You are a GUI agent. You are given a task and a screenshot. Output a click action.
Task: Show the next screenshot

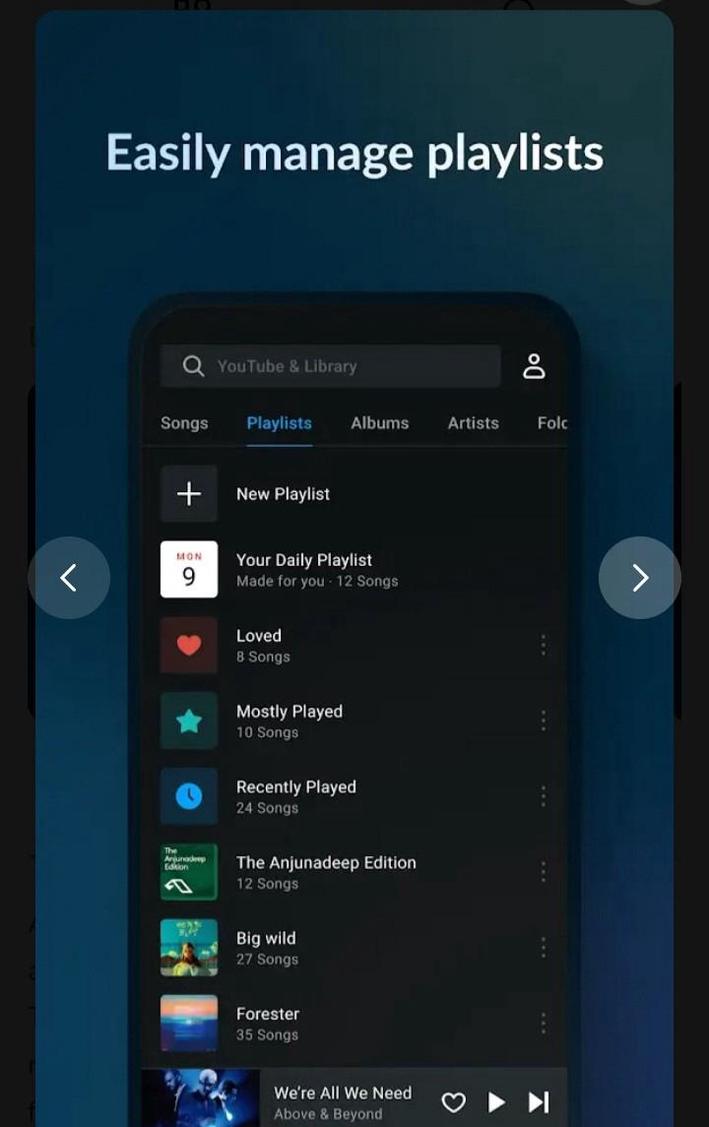(x=640, y=577)
